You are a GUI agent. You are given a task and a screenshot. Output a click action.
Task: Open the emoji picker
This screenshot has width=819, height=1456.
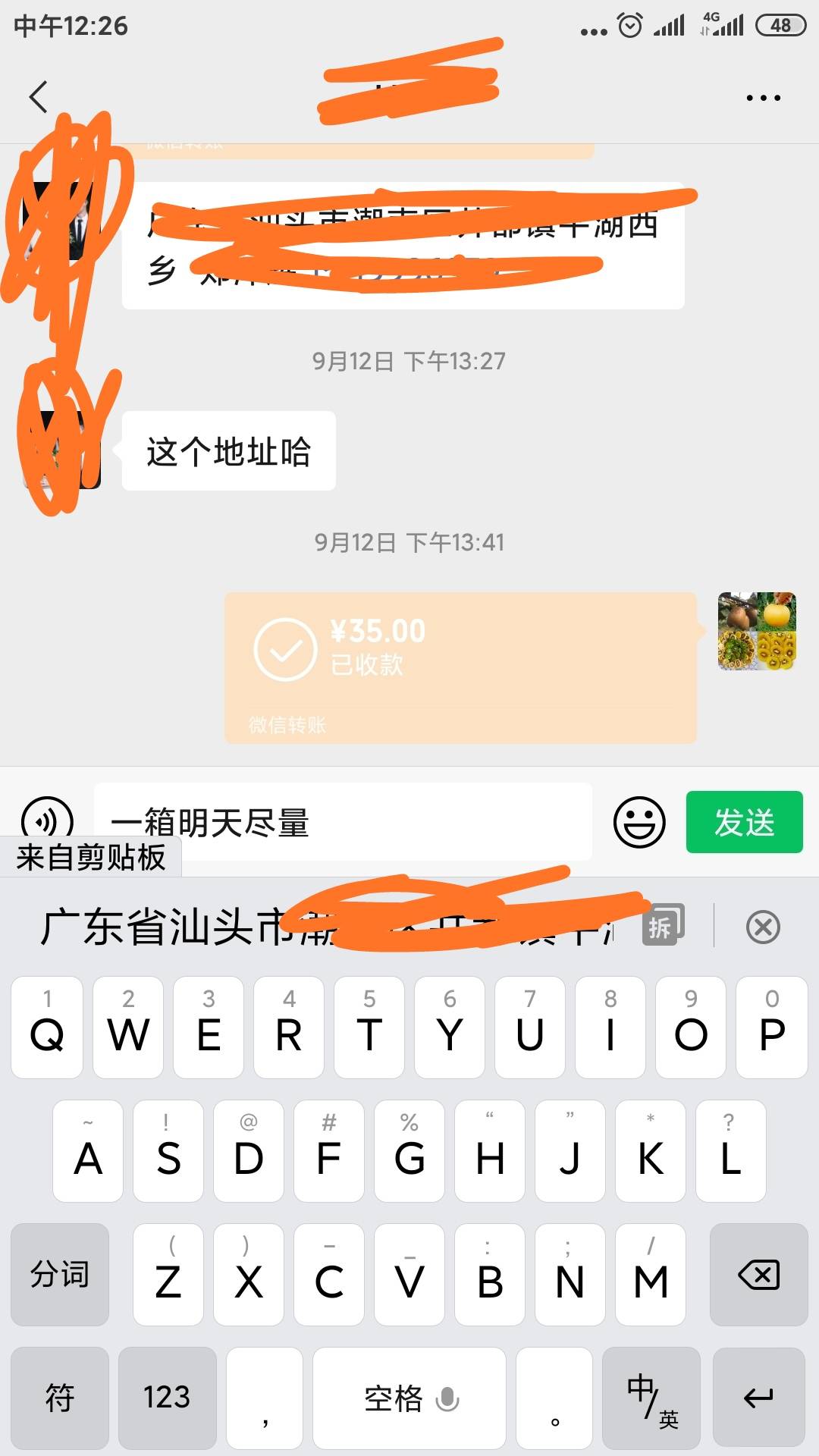click(639, 822)
